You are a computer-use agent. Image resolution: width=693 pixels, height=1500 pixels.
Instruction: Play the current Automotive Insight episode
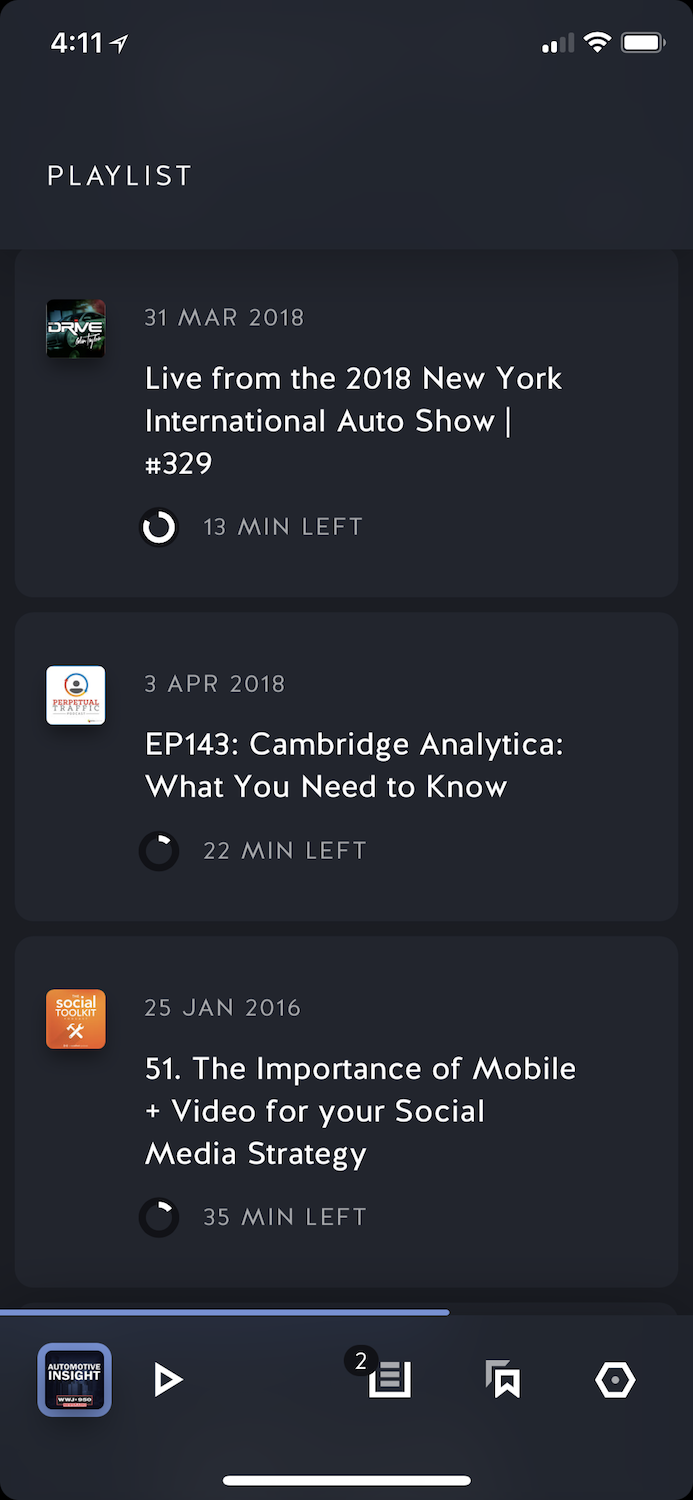[x=168, y=1380]
